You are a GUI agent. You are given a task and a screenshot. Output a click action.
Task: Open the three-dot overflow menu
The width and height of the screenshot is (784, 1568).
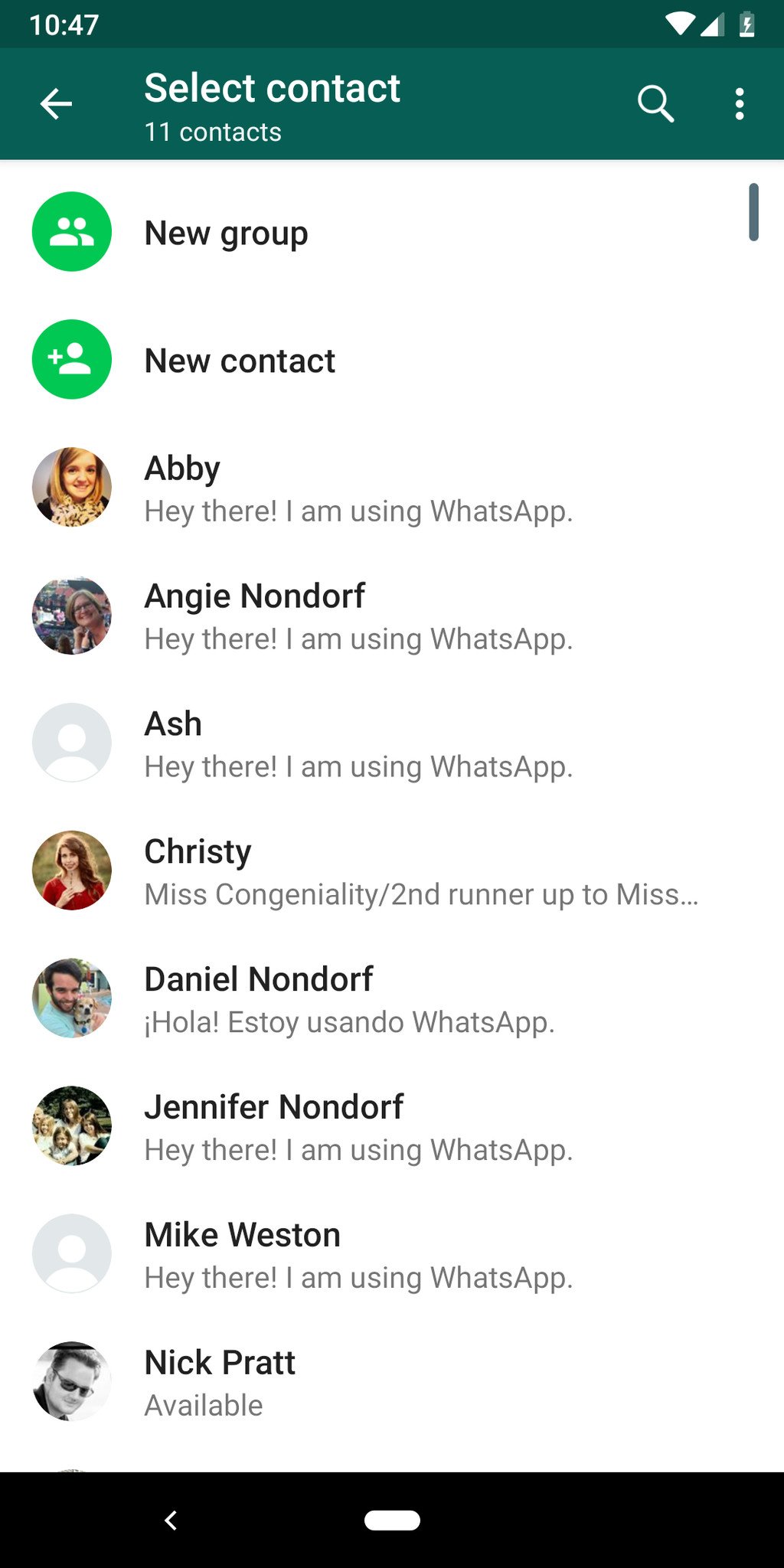(x=739, y=103)
